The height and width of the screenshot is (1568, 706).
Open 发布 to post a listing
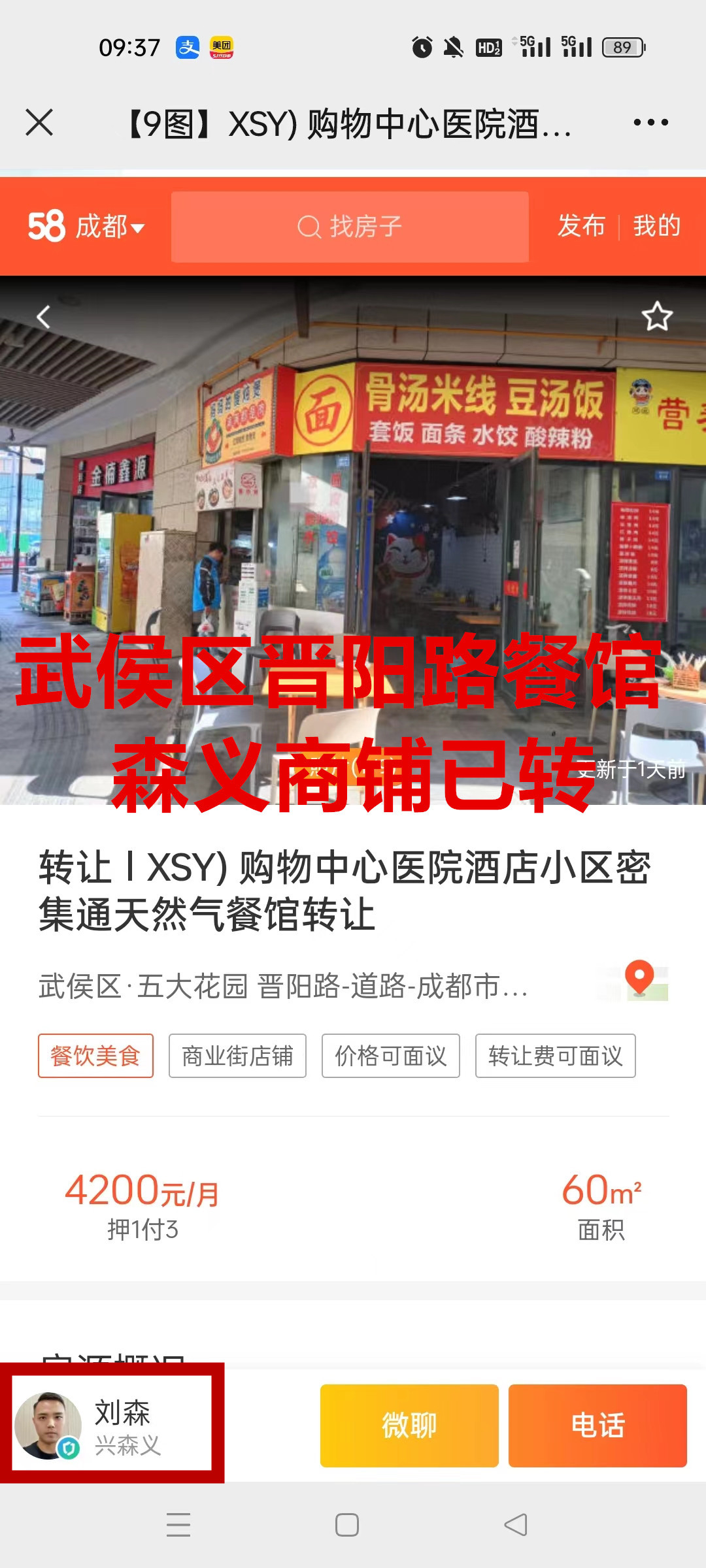click(581, 226)
